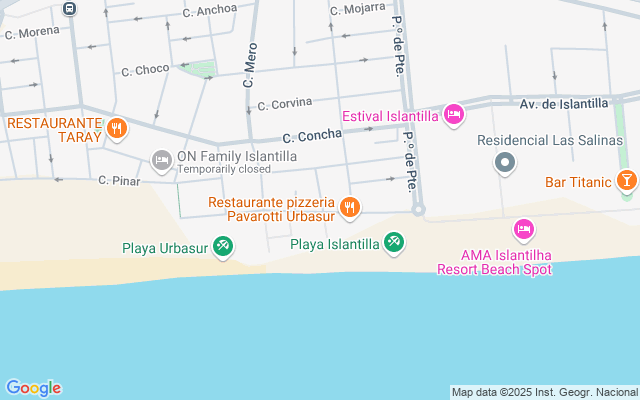The height and width of the screenshot is (400, 640).
Task: Select the Playa Islantilla beach marker
Action: 394,242
